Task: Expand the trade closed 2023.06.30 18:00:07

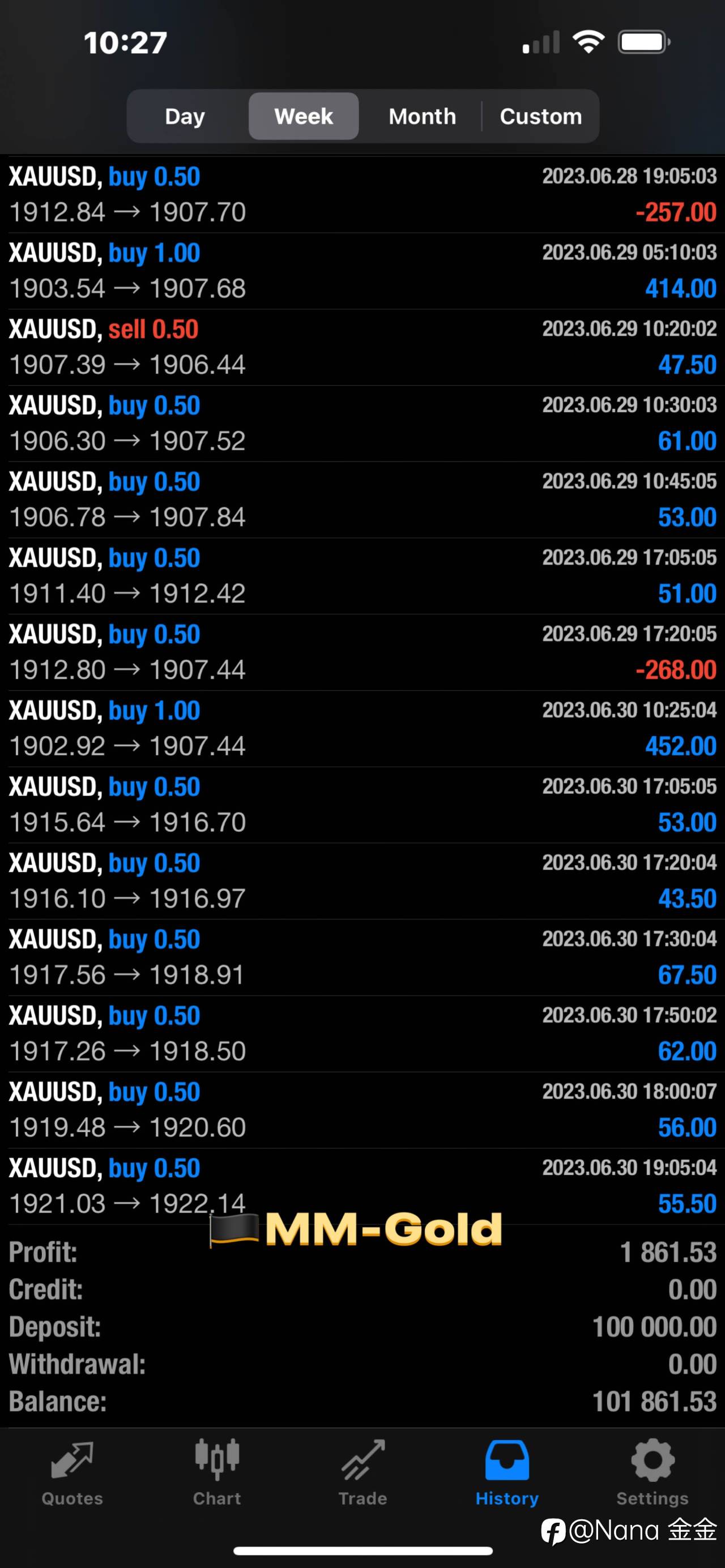Action: 362,1110
